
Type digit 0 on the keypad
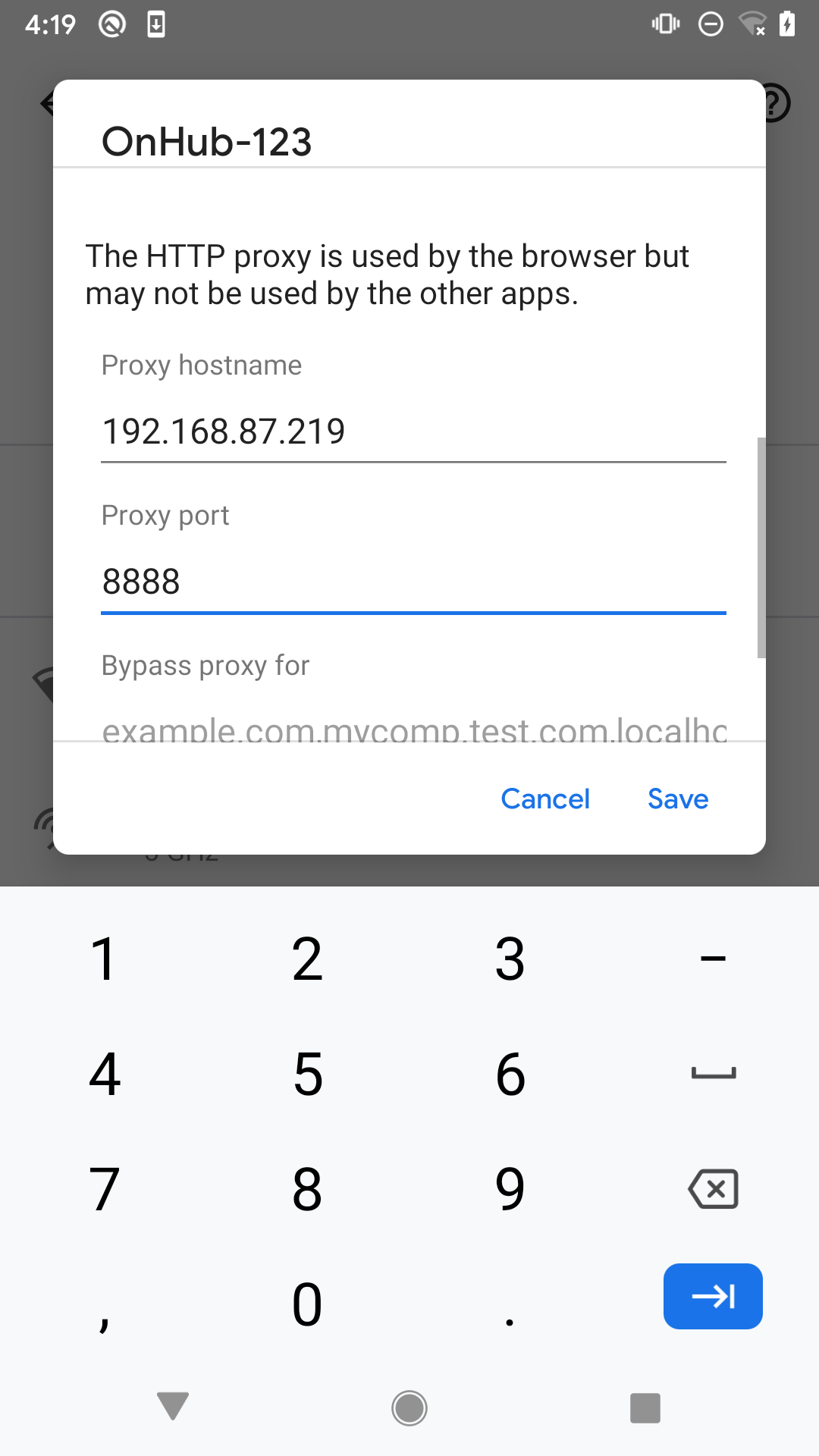[307, 1304]
